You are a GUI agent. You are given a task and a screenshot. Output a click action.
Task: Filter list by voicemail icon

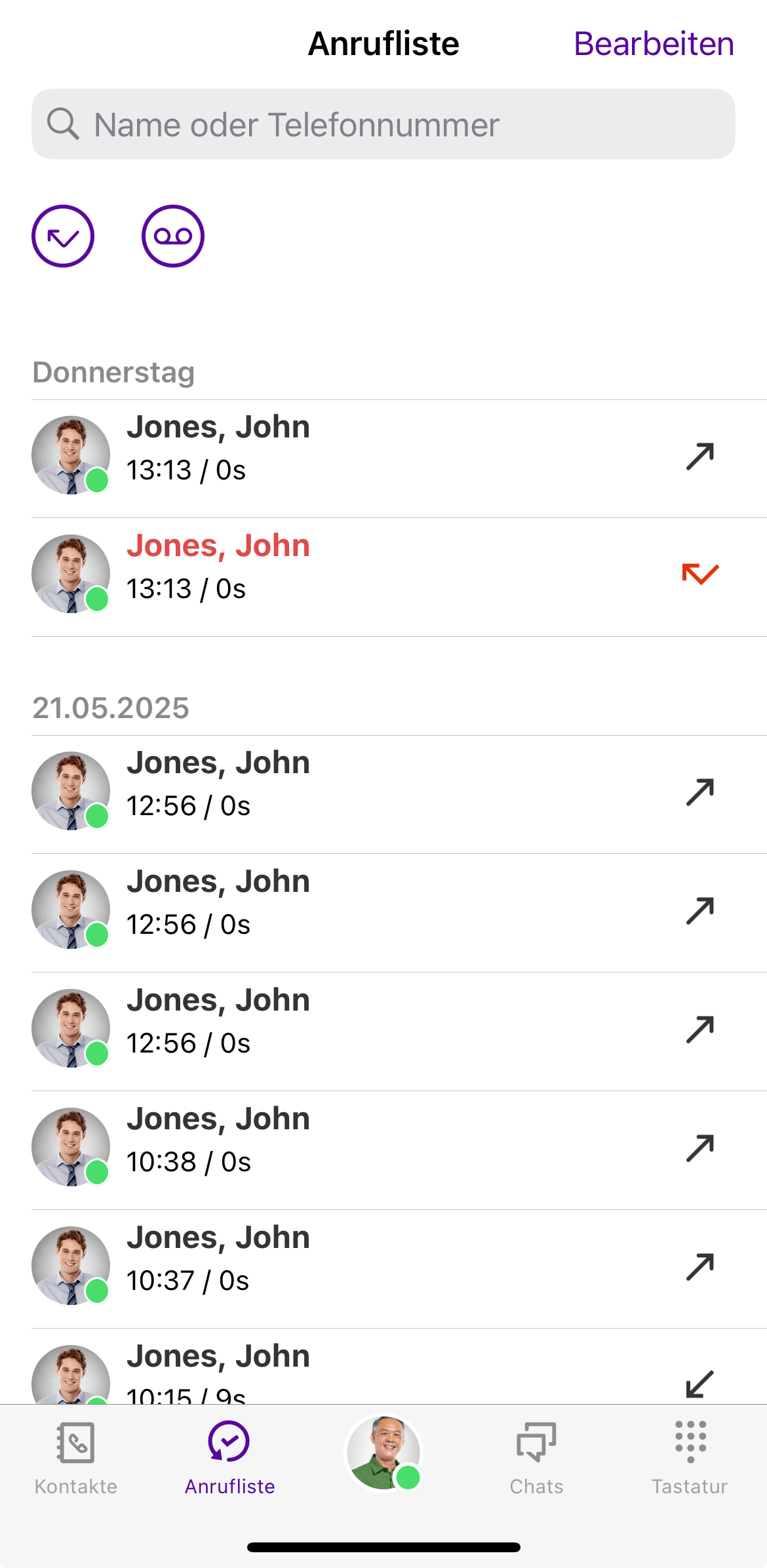(173, 236)
